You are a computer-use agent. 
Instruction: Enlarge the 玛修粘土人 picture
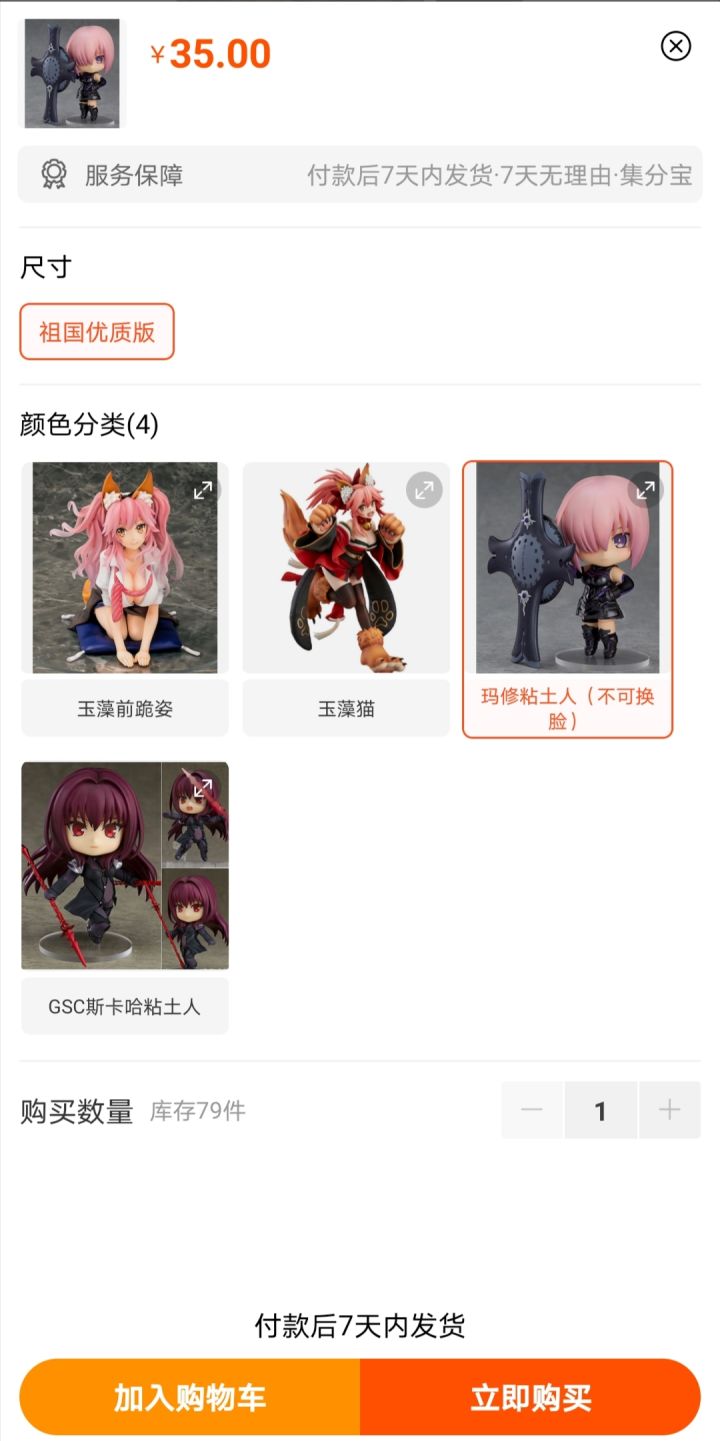coord(646,490)
